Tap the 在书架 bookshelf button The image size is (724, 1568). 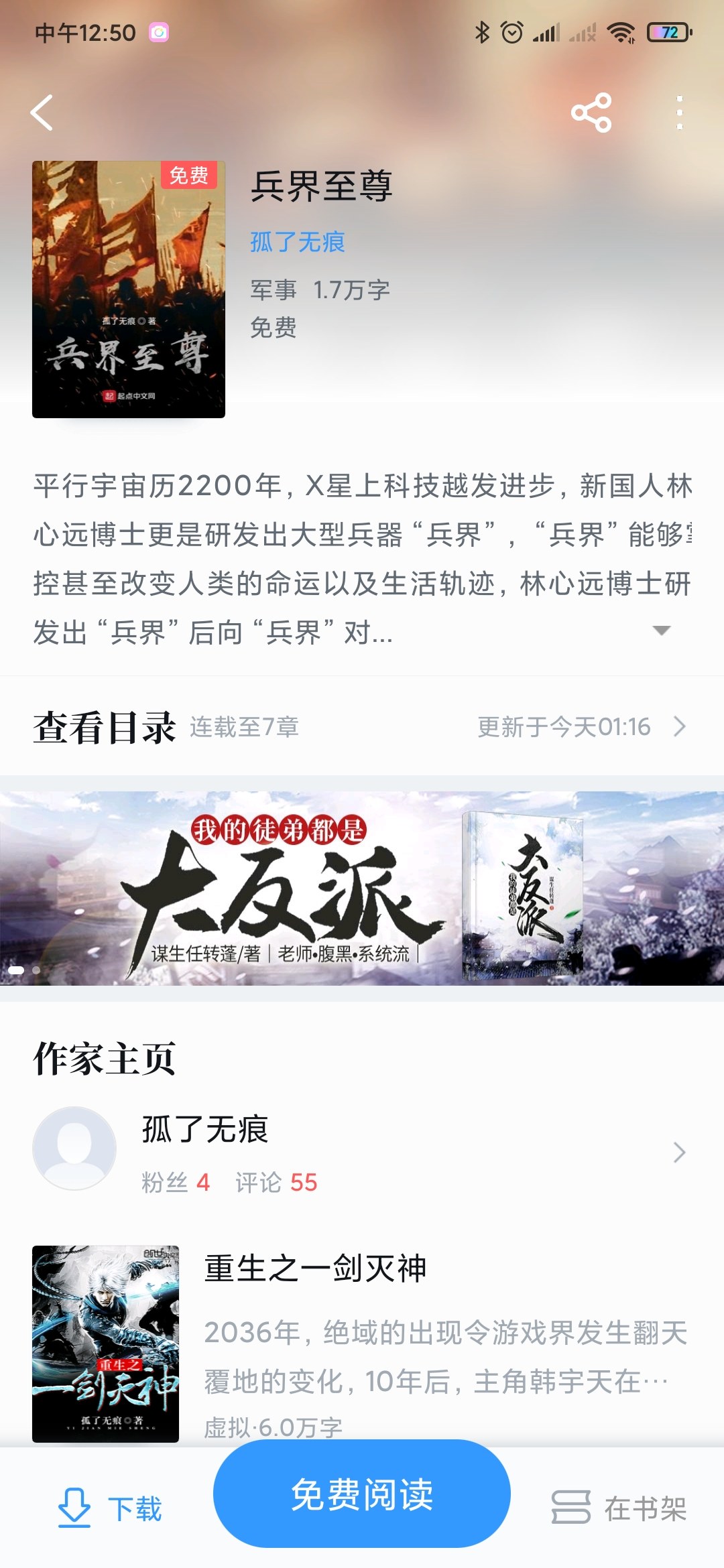pos(619,1508)
